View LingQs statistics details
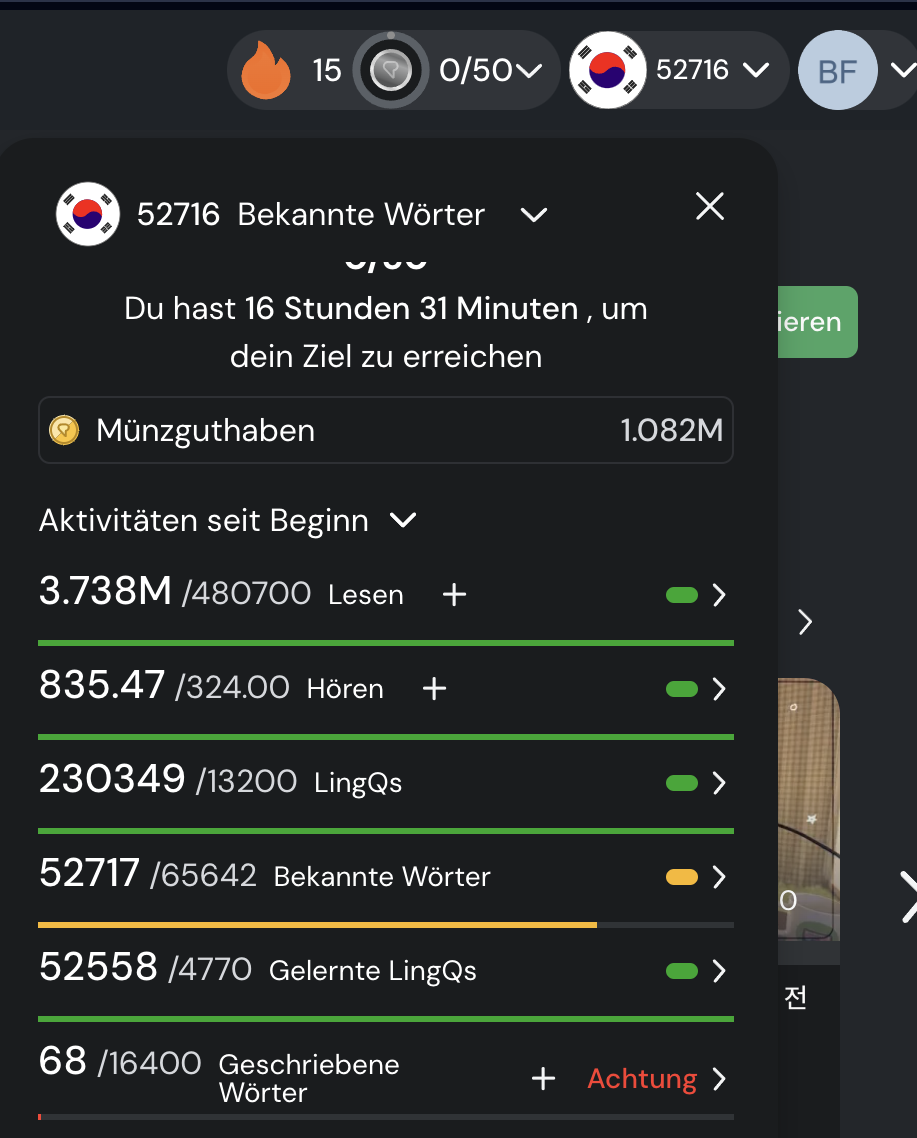 718,783
